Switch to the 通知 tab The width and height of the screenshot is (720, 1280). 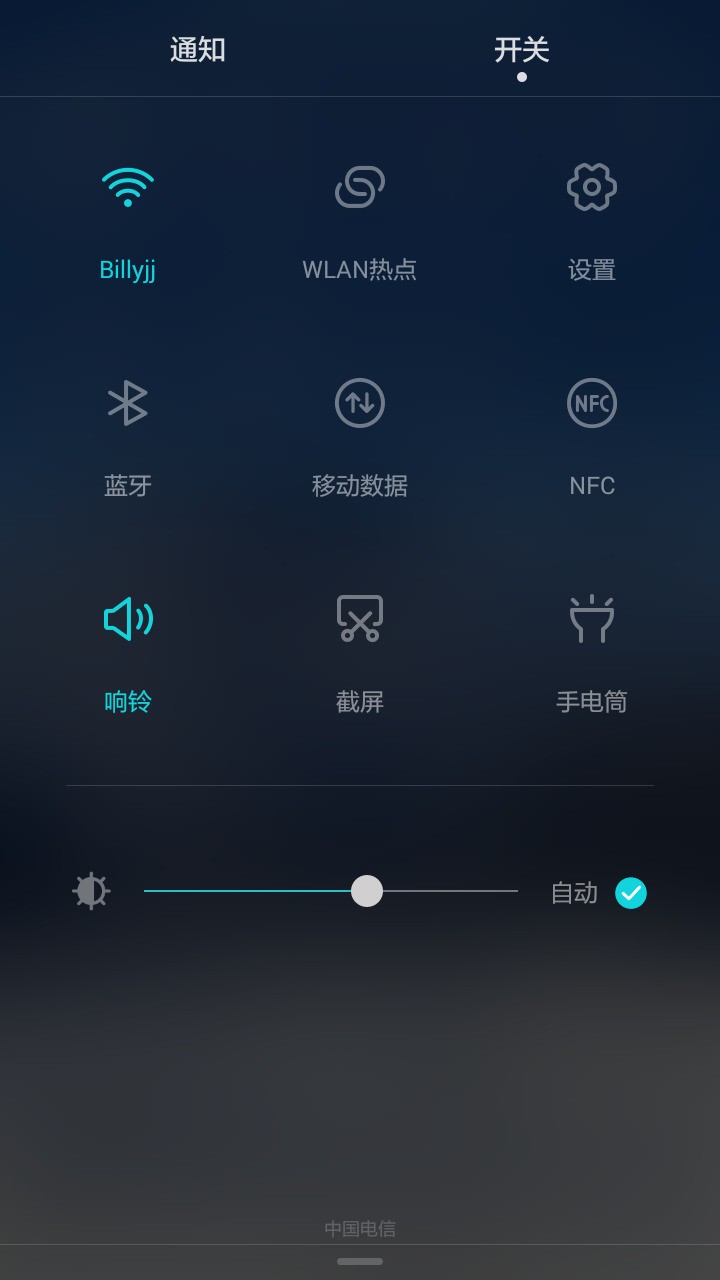(198, 50)
